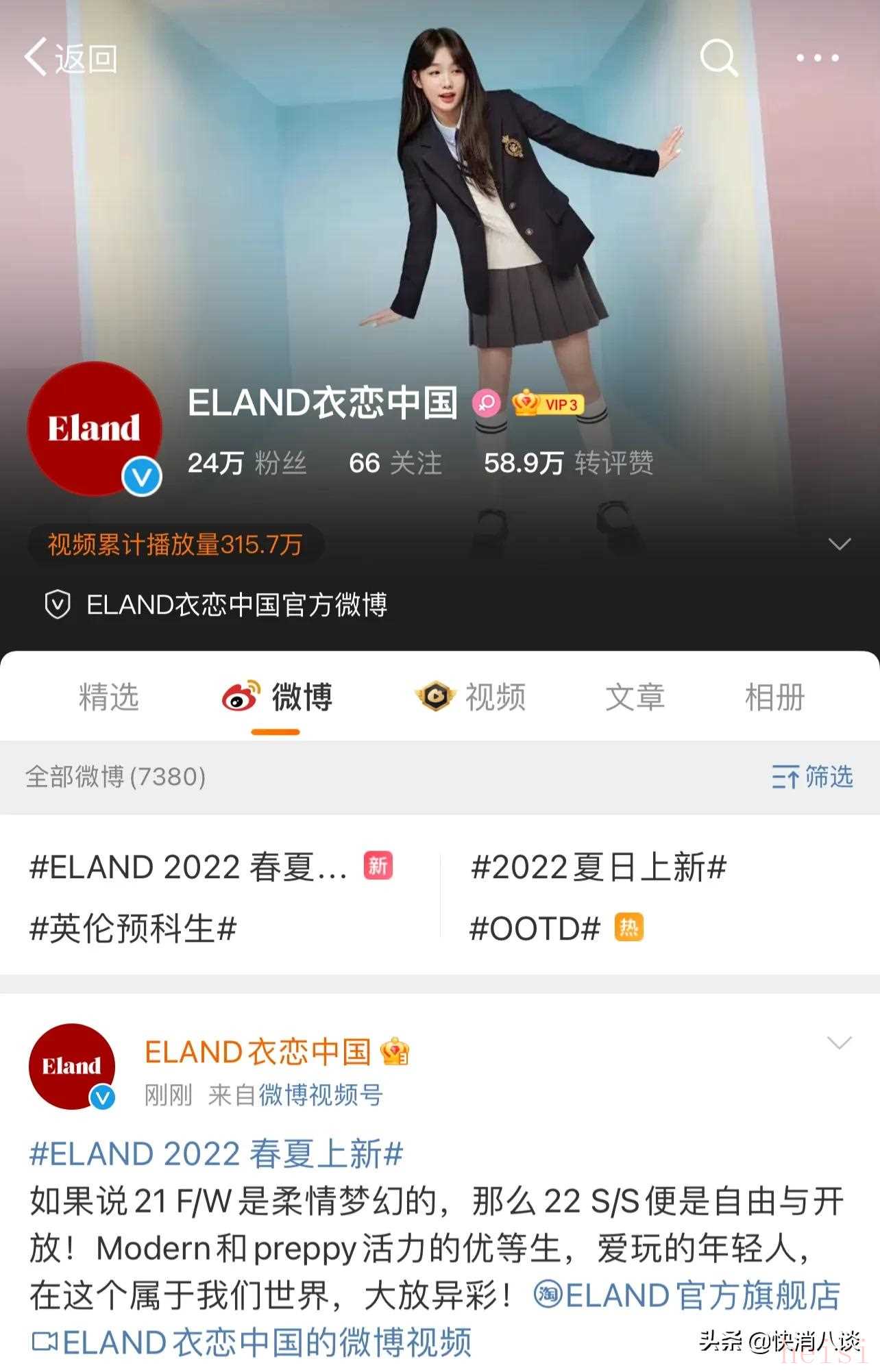880x1372 pixels.
Task: Switch to the 精选 tab
Action: (109, 697)
